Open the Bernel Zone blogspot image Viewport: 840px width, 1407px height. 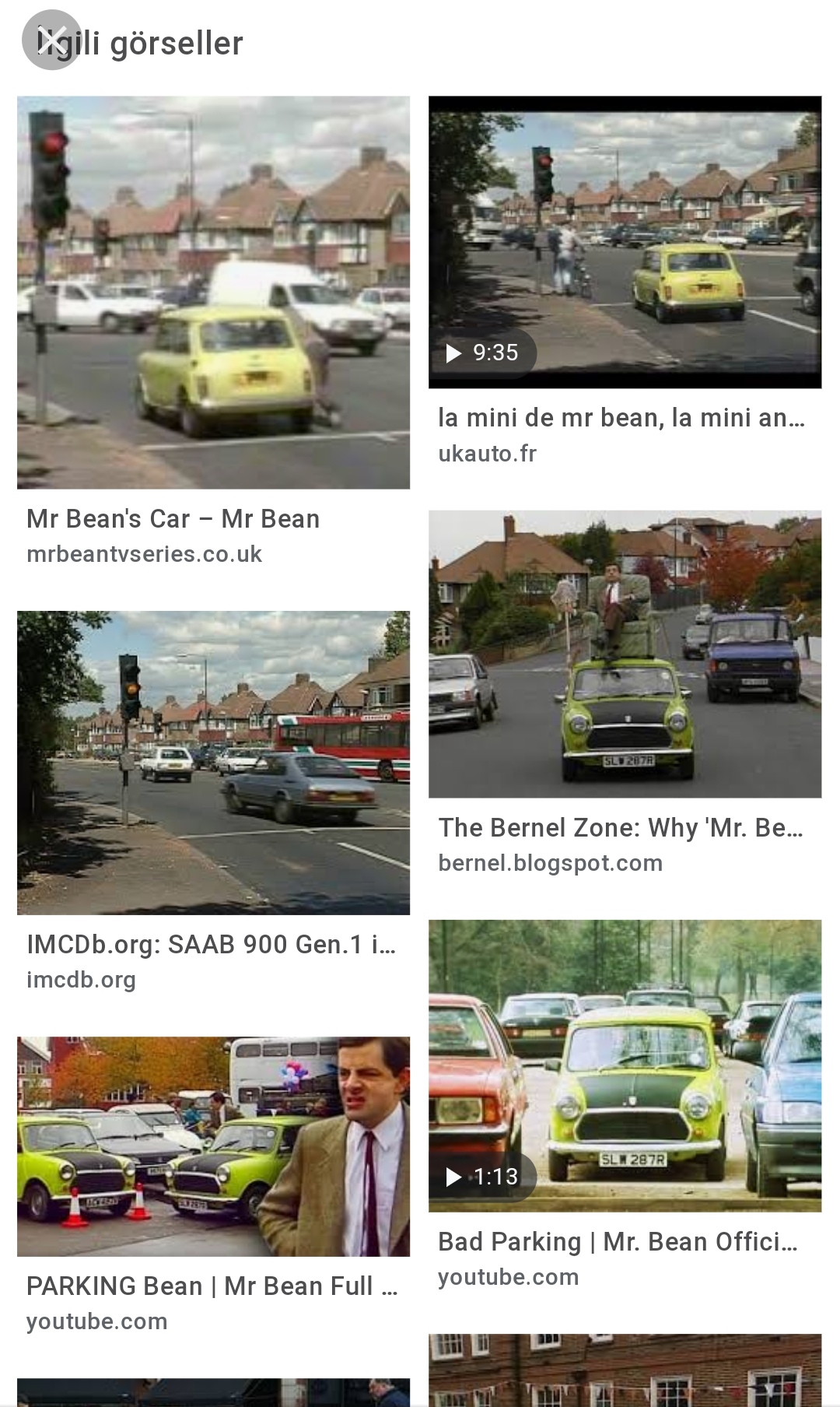coord(625,654)
